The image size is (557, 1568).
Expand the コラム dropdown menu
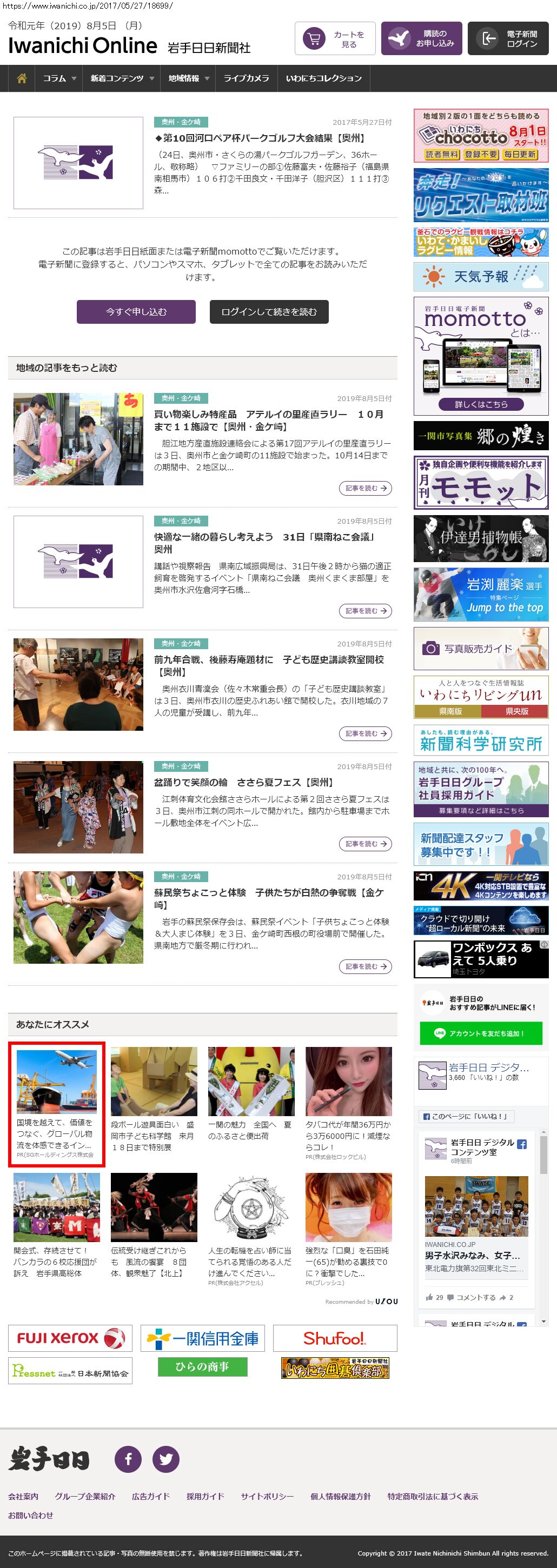pos(59,78)
